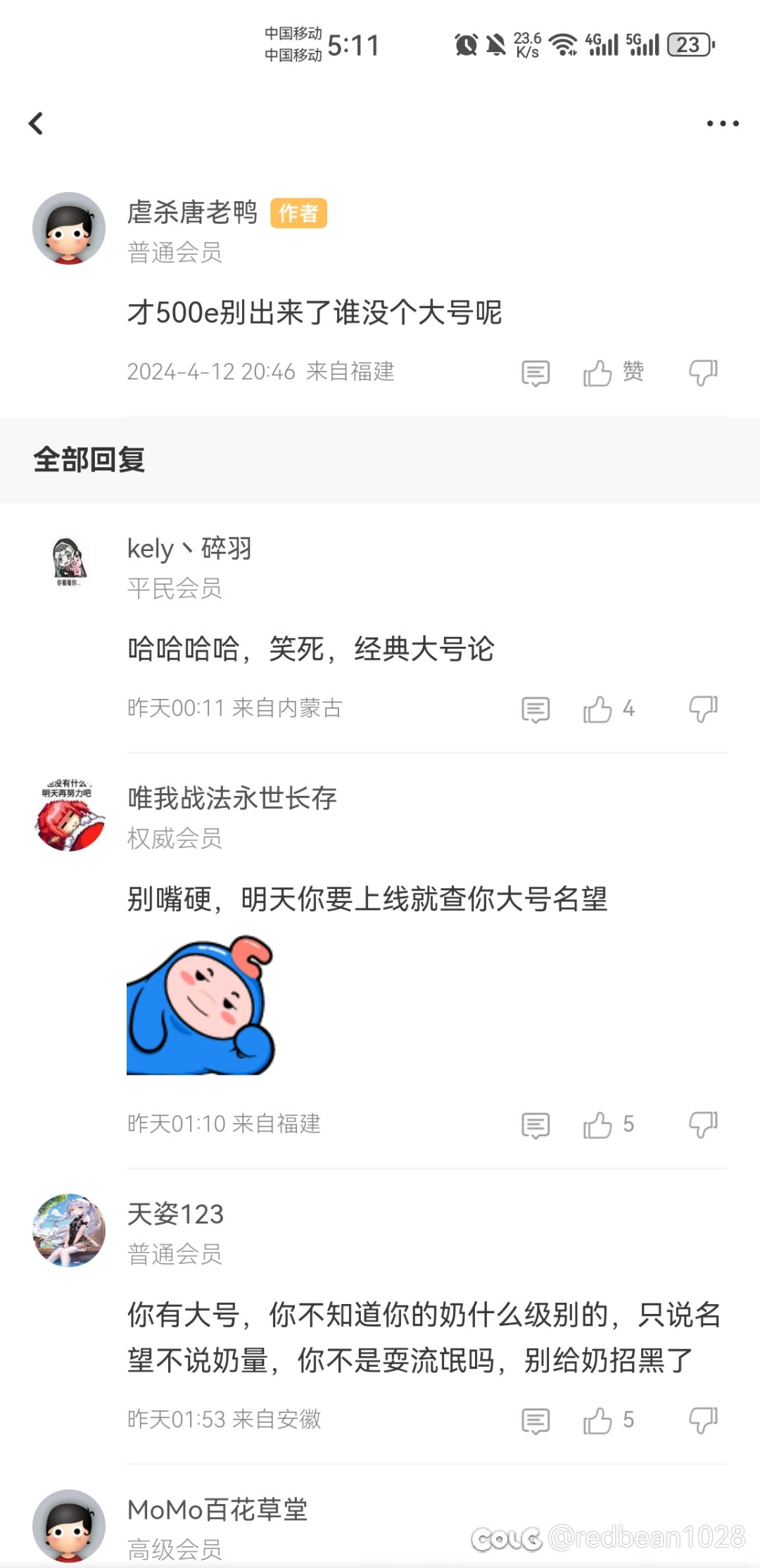760x1568 pixels.
Task: Dislike the author's 500e comment
Action: point(703,373)
